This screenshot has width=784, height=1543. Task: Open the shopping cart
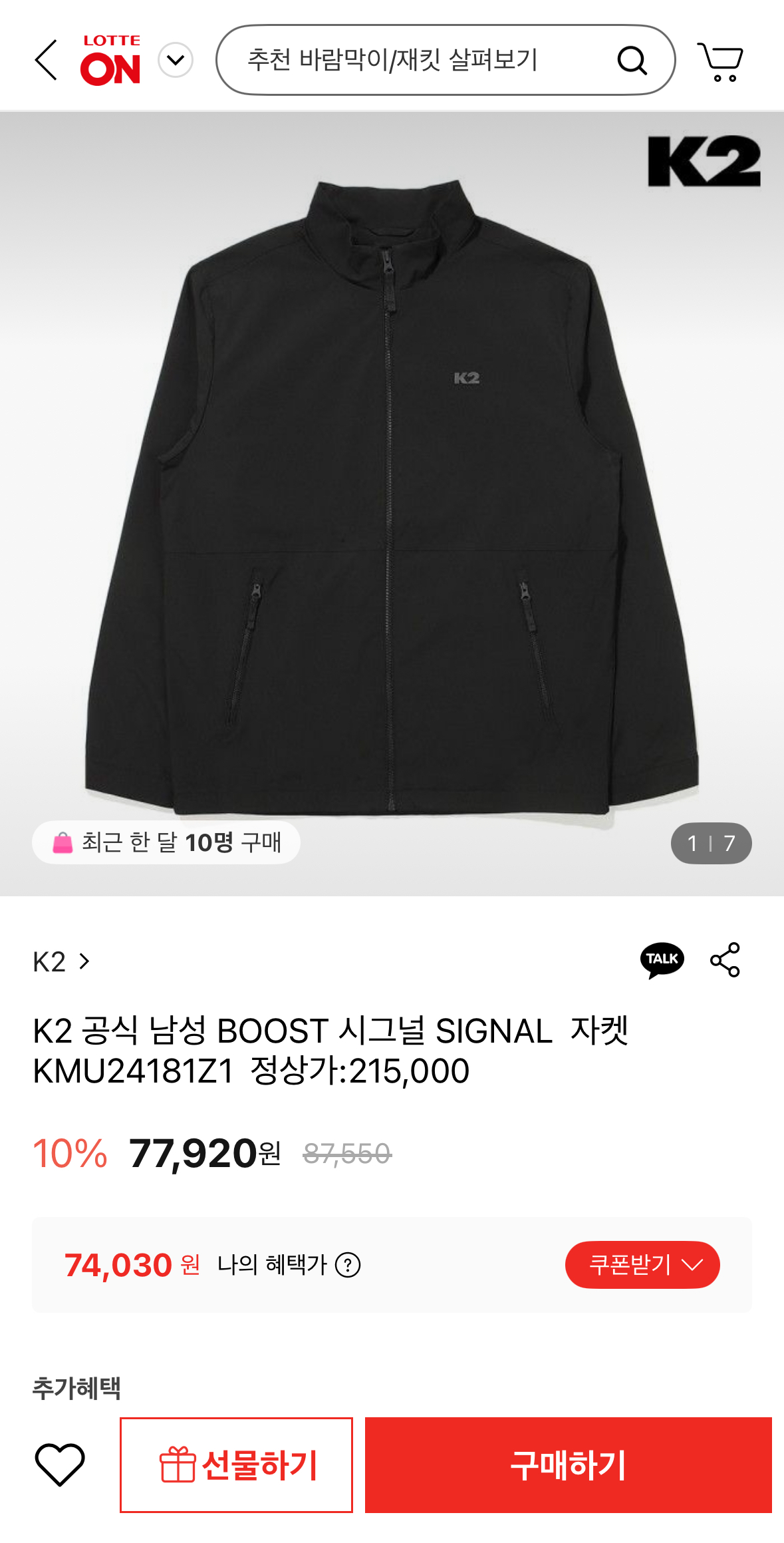click(x=720, y=62)
